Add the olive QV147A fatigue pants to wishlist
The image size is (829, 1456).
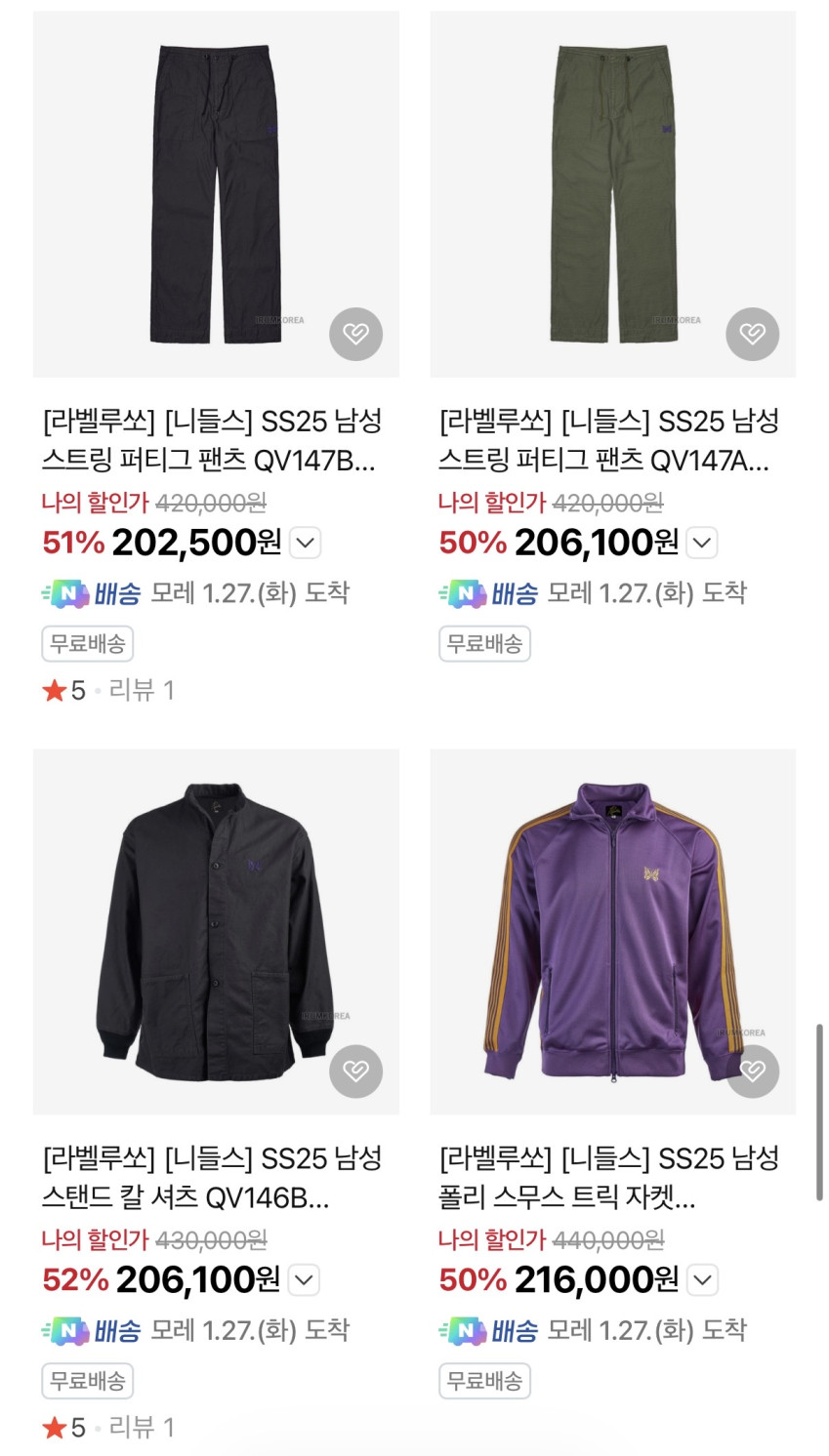point(752,335)
